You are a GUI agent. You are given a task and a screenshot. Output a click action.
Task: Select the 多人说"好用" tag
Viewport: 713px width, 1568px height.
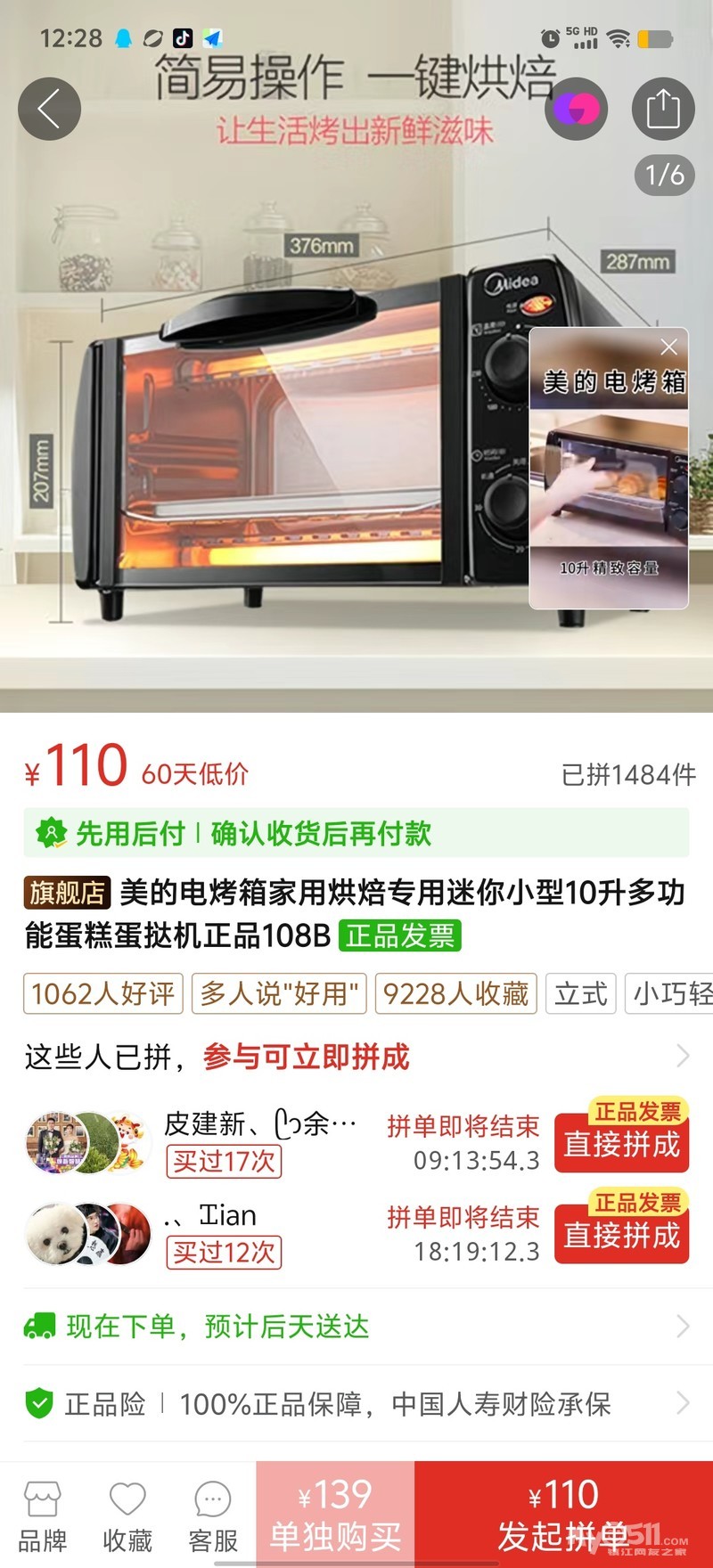click(x=279, y=993)
